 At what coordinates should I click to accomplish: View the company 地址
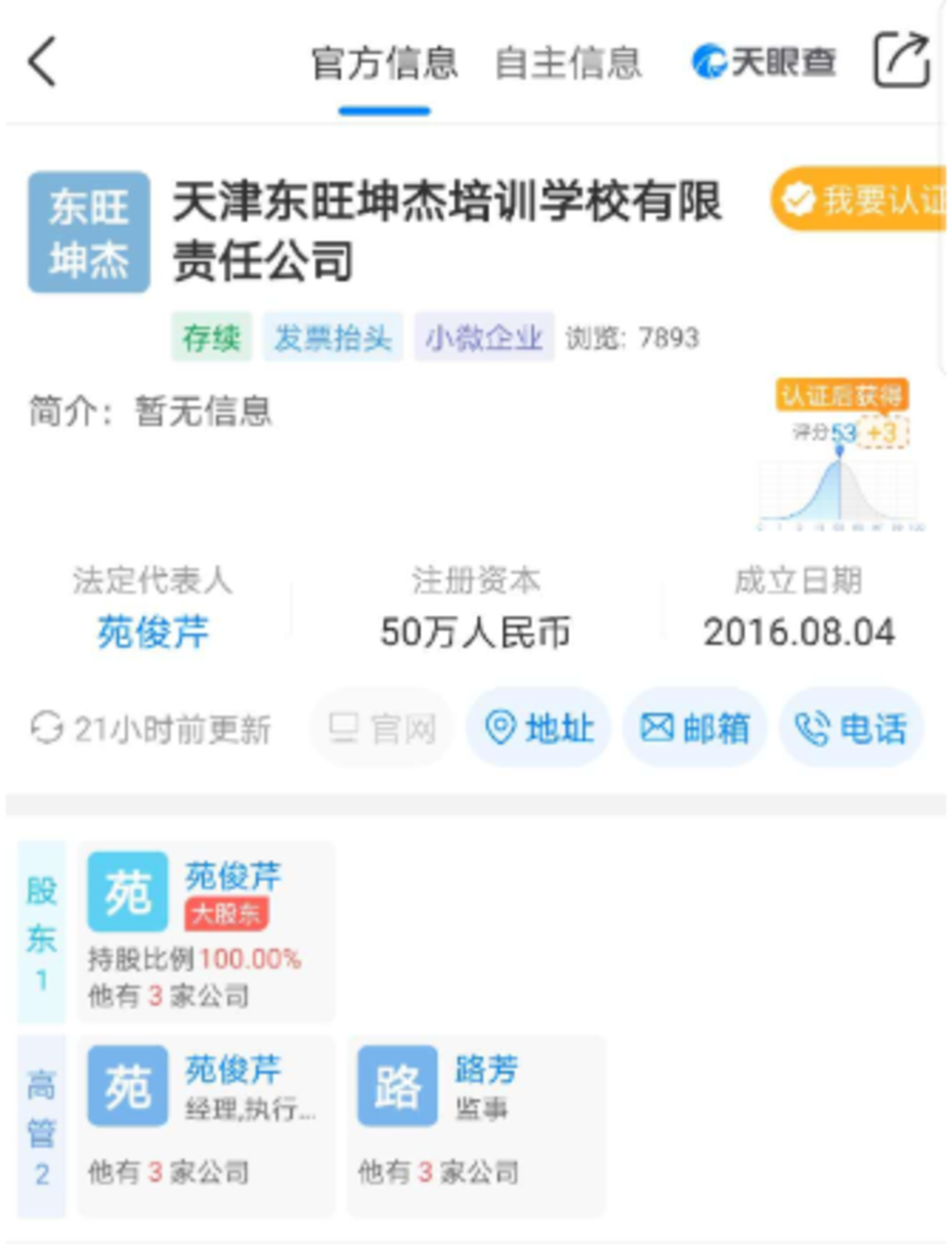[x=539, y=728]
